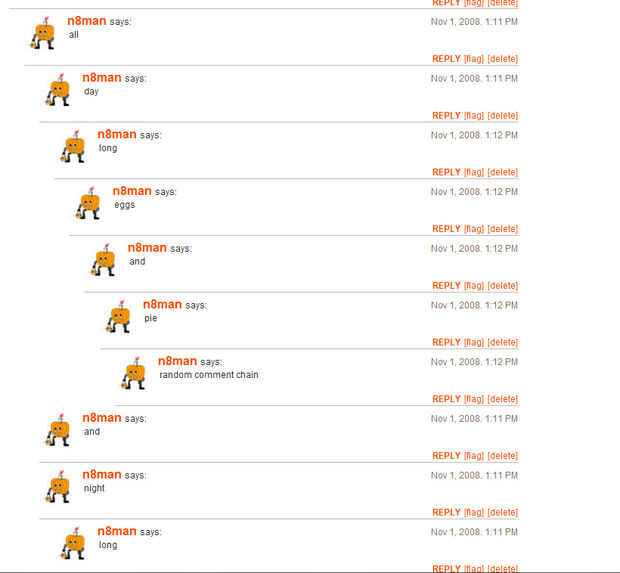Open n8man's profile from the "night" comment
620x573 pixels.
(x=102, y=474)
